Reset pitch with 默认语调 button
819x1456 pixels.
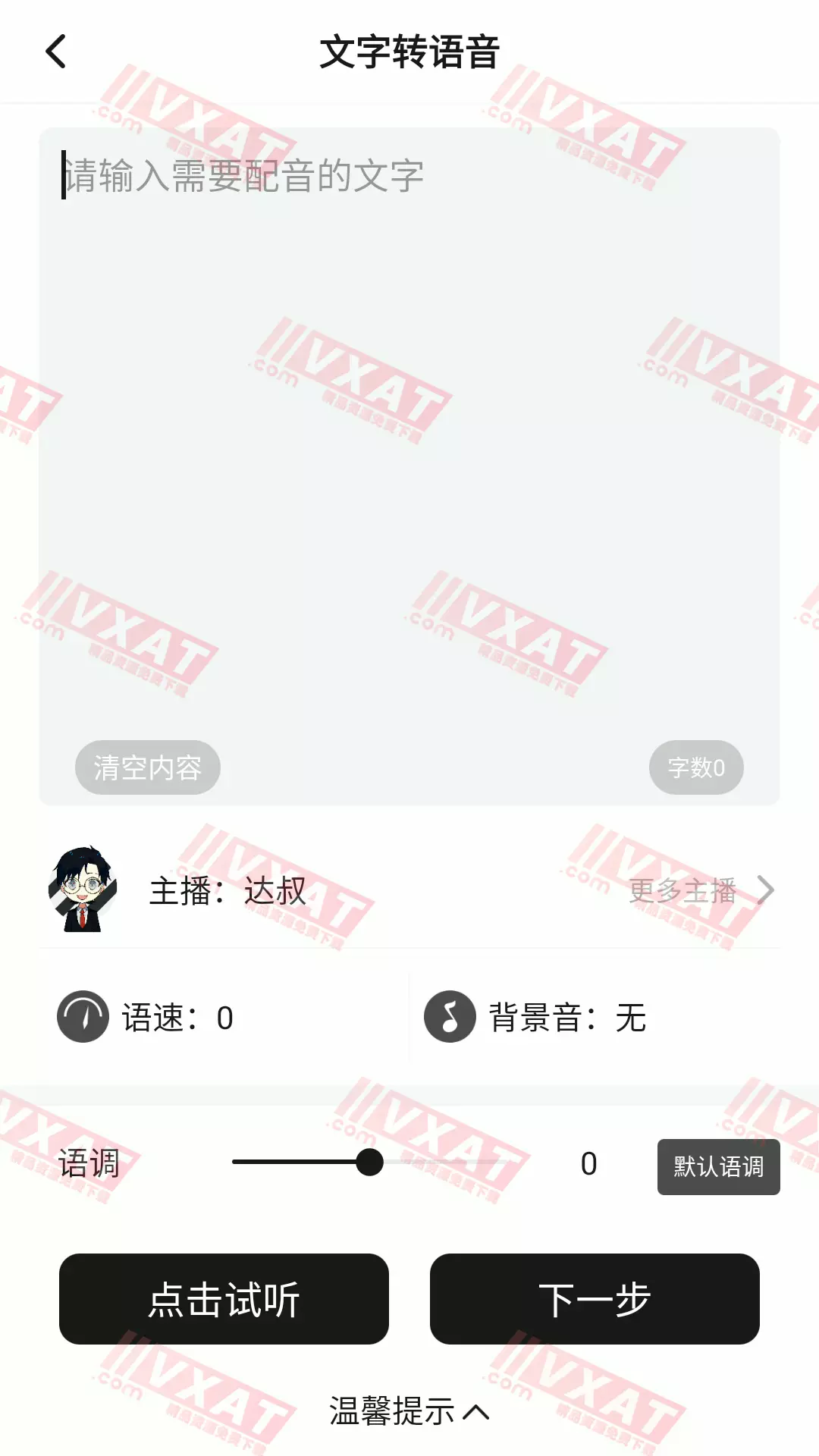click(x=718, y=1166)
